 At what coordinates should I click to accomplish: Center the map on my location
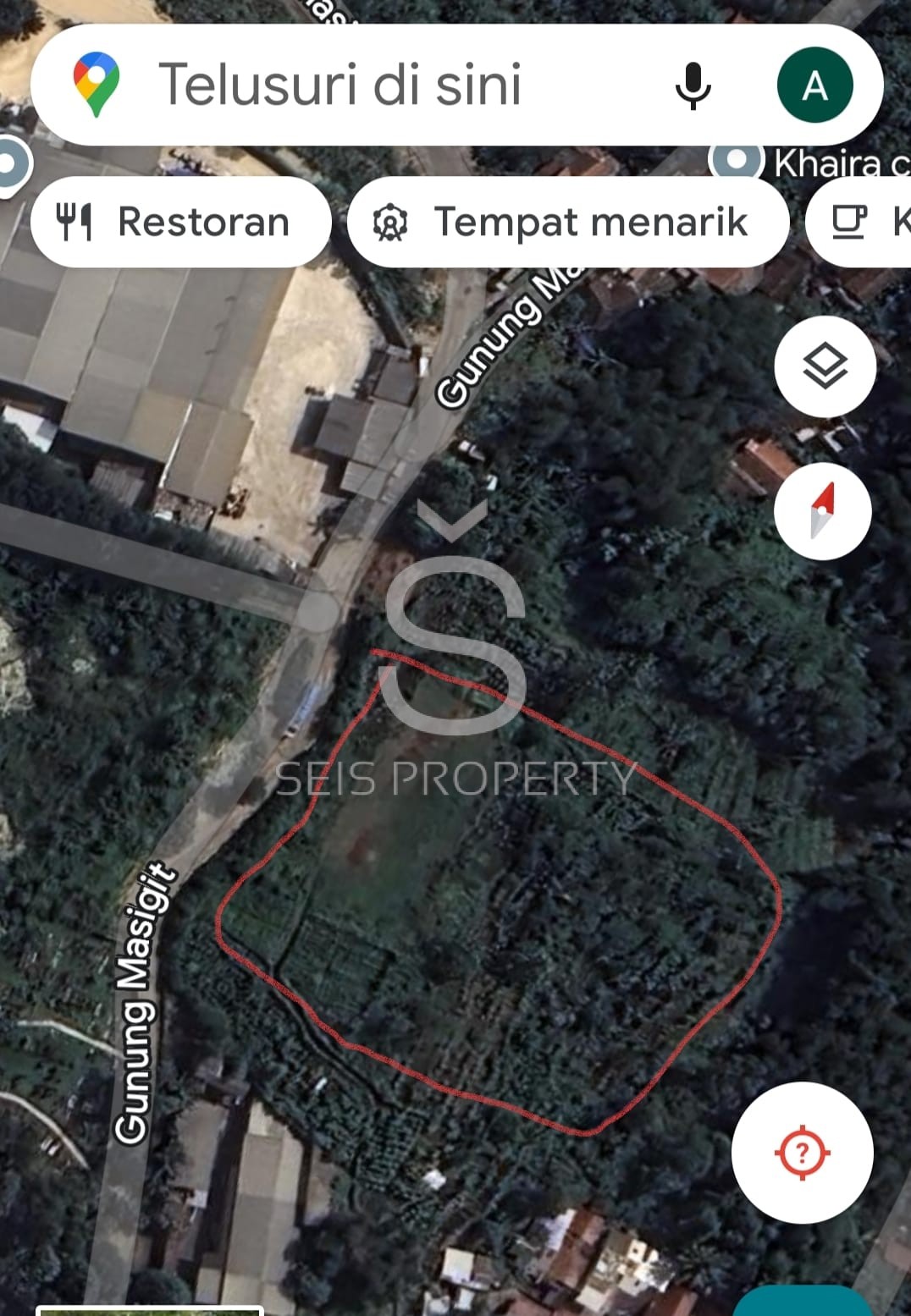[x=802, y=1153]
